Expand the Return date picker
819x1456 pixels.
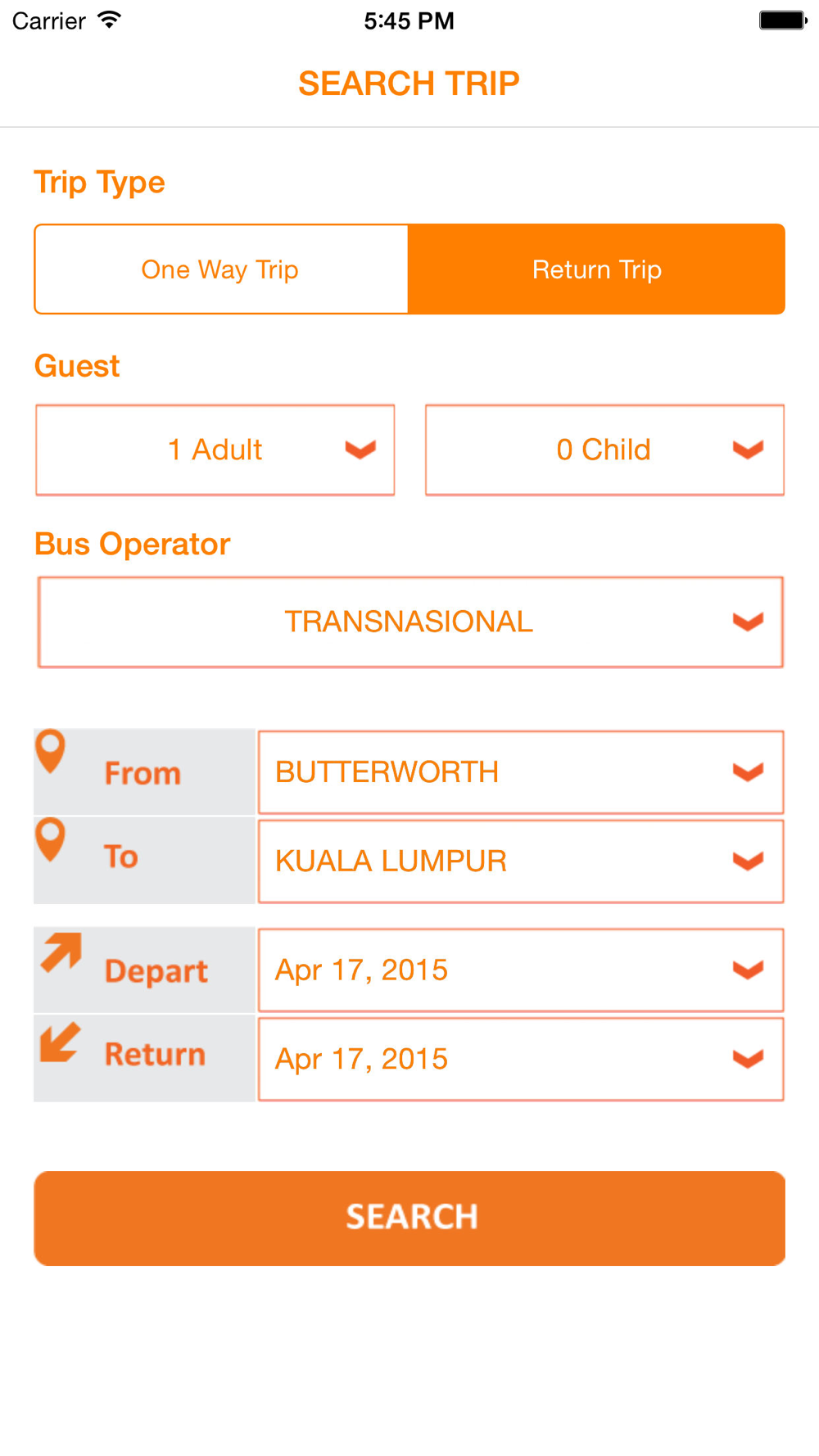click(521, 1059)
